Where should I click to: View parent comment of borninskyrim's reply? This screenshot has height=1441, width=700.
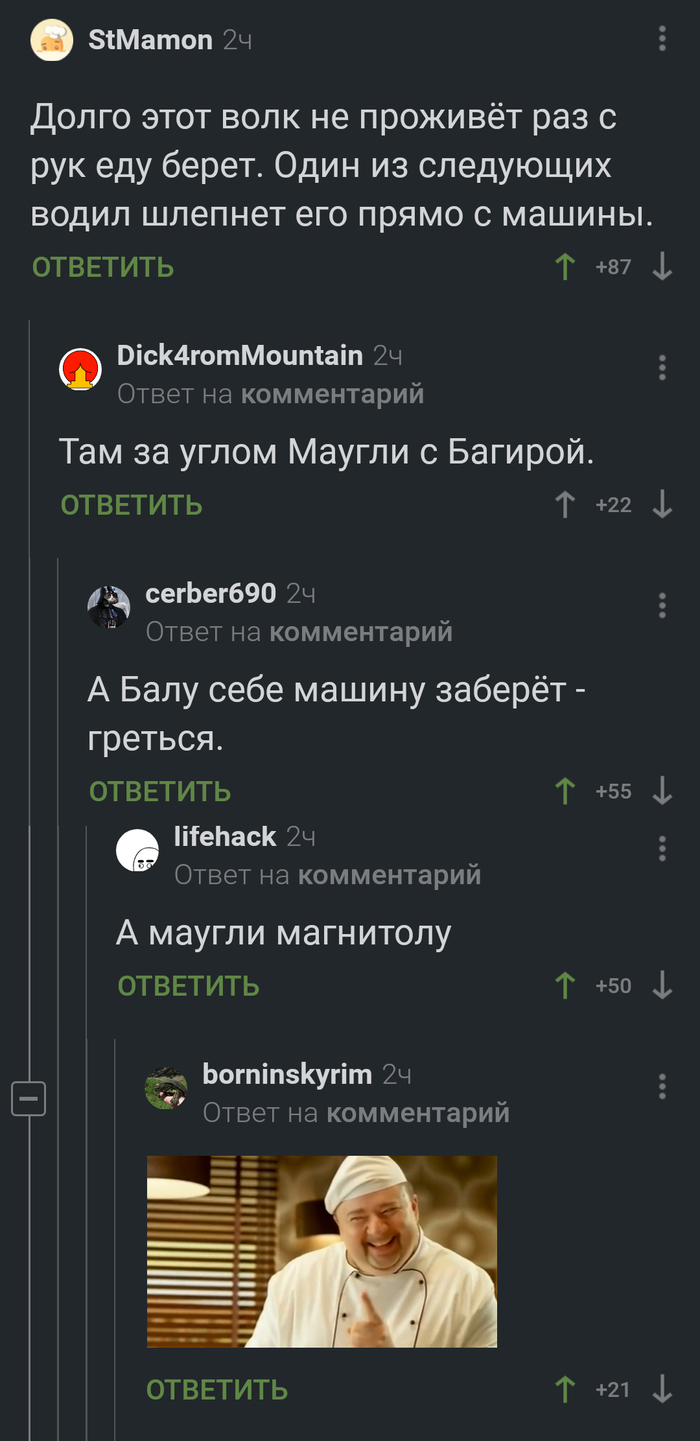pos(417,1112)
